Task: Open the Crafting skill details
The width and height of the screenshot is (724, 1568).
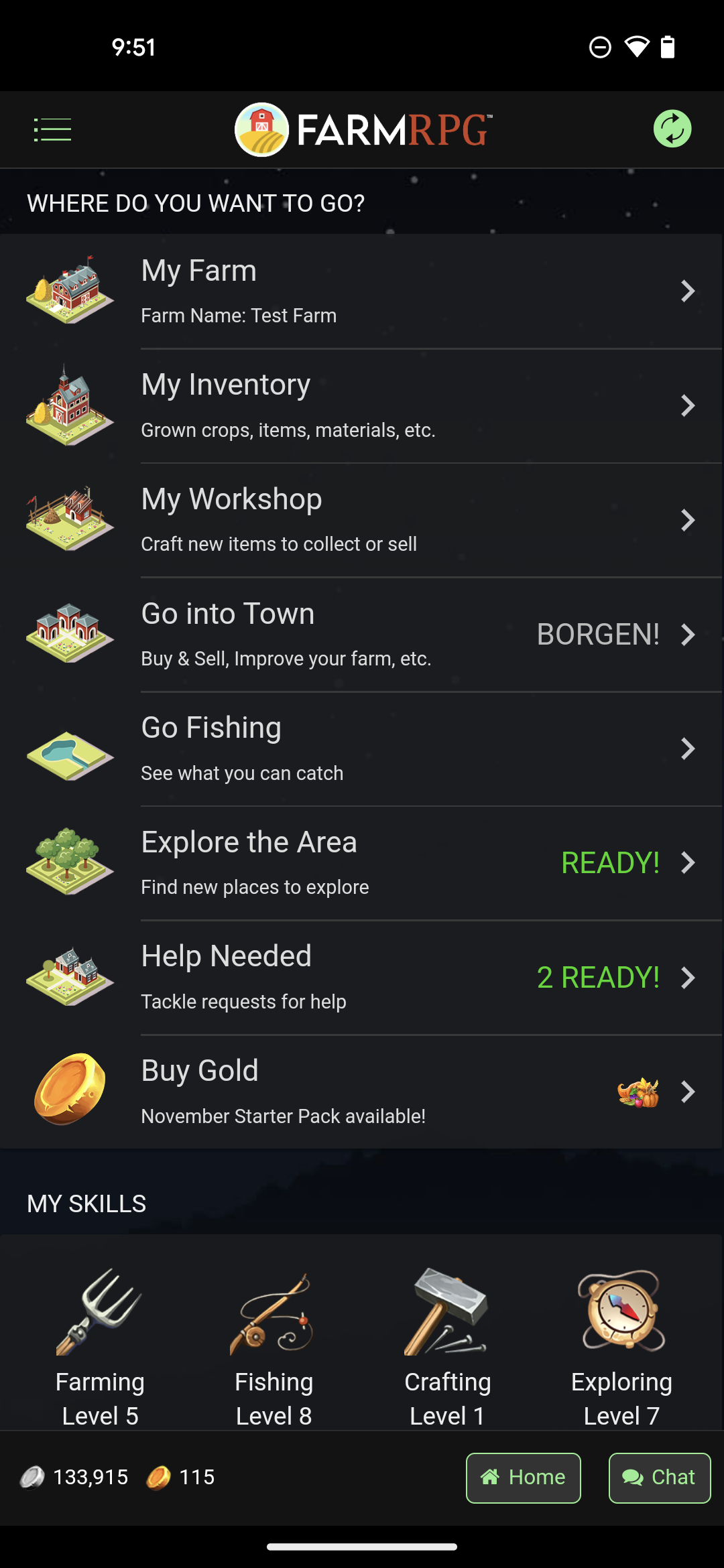Action: tap(448, 1347)
